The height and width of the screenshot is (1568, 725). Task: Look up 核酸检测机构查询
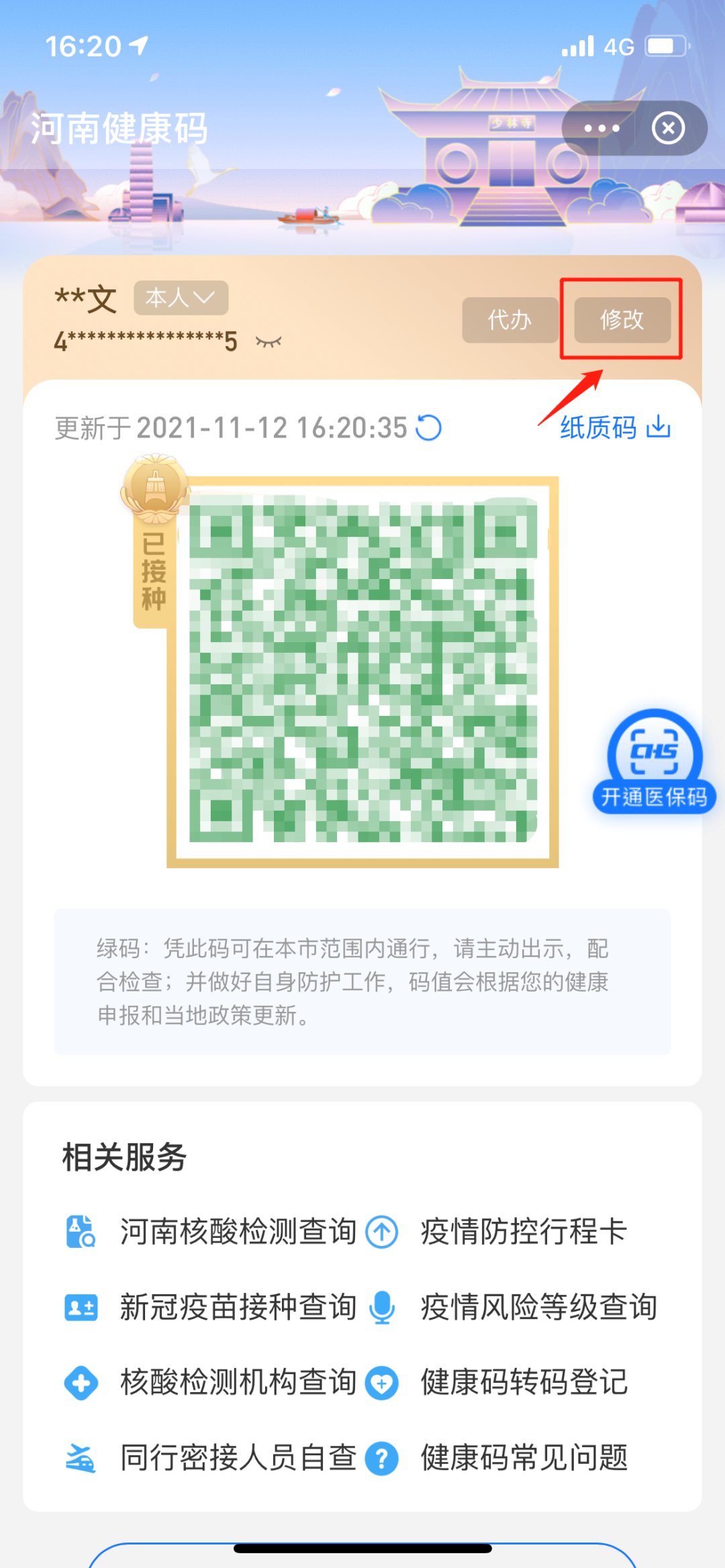237,1382
